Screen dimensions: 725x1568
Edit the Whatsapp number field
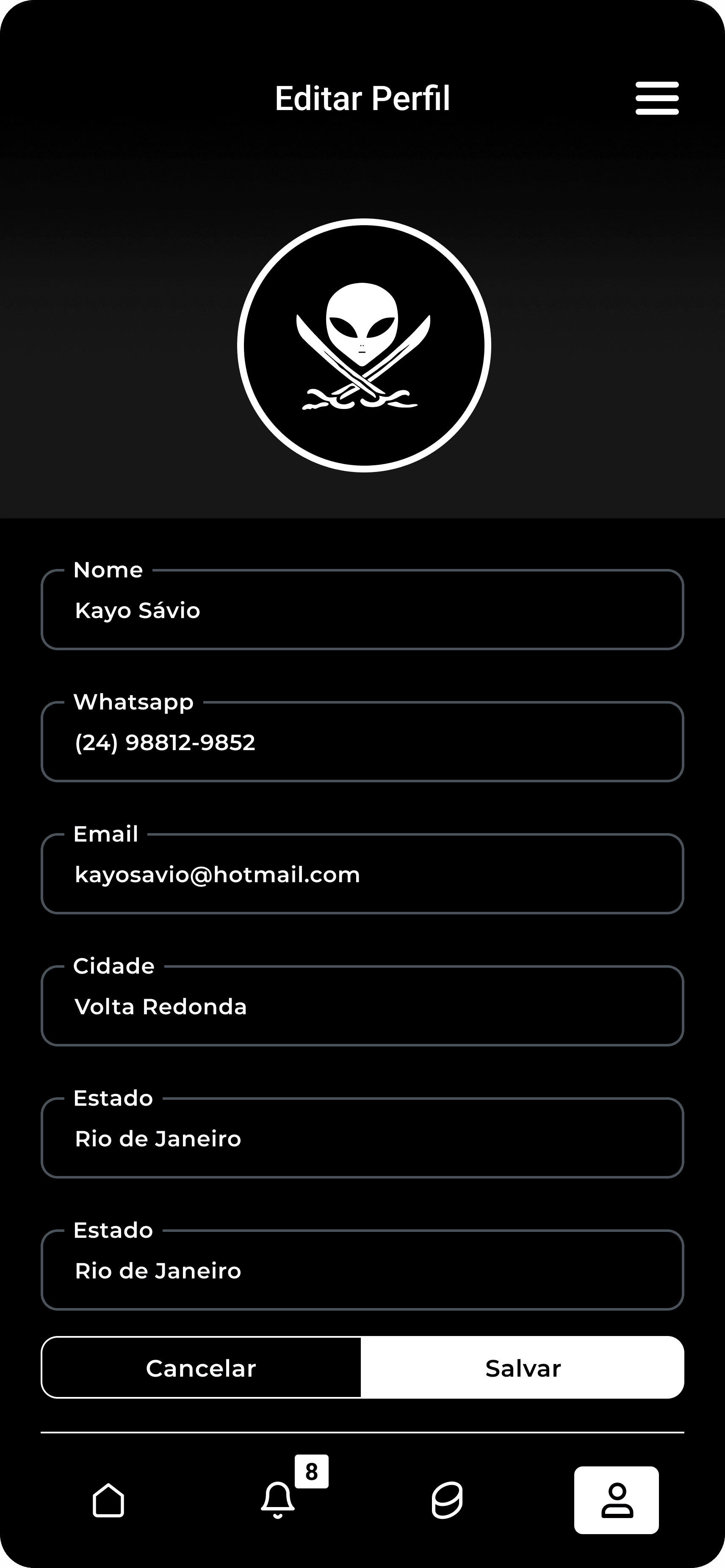click(362, 743)
